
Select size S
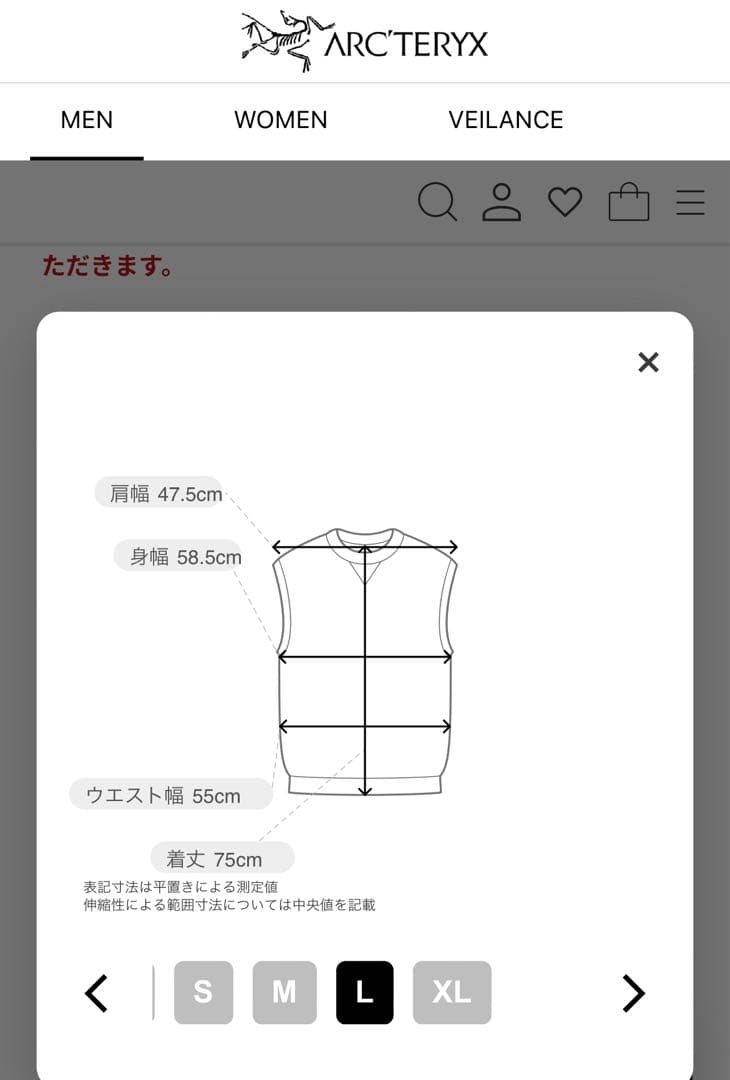[x=203, y=992]
